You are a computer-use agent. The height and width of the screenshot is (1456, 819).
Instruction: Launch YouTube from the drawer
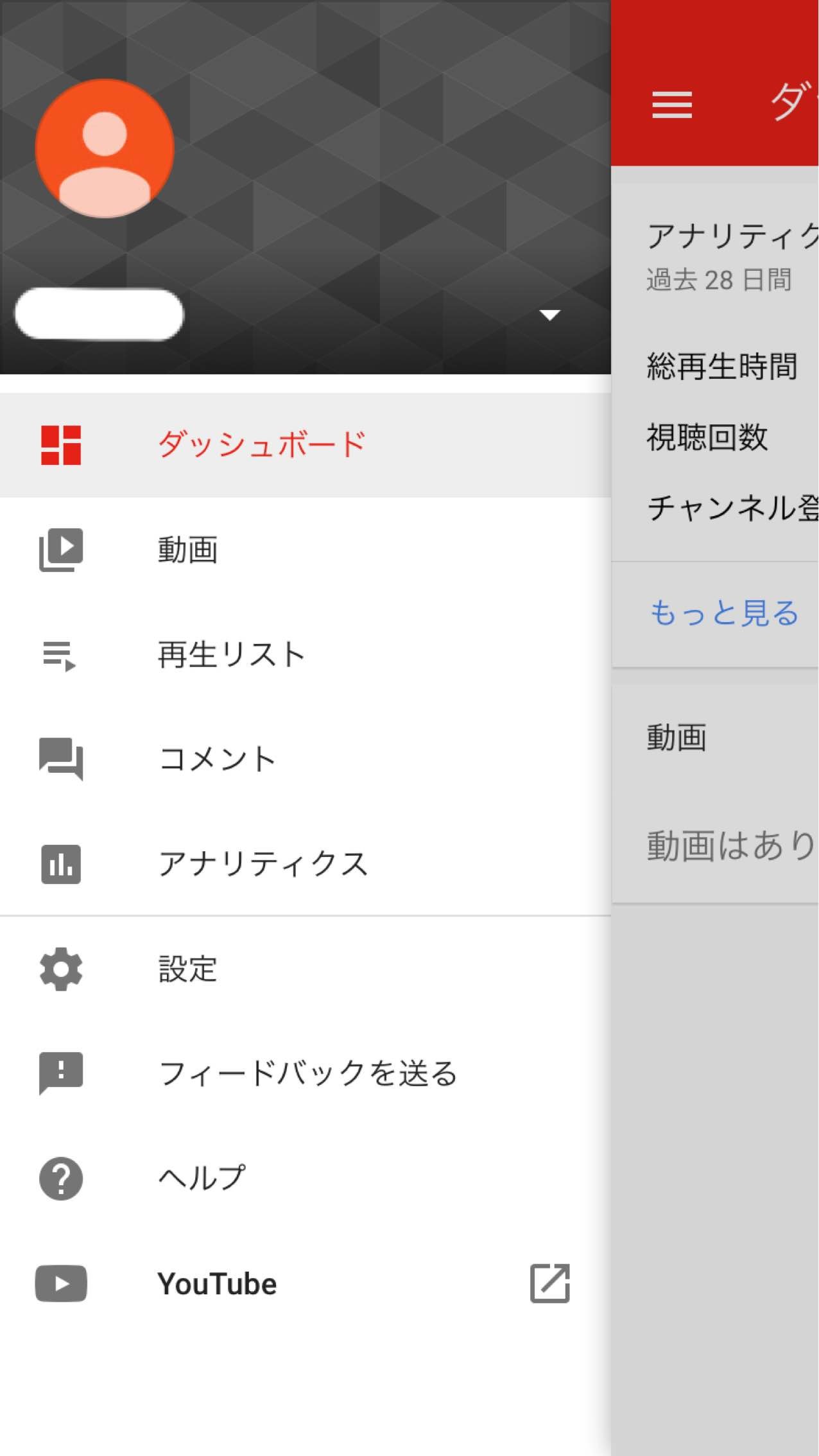(x=217, y=1284)
